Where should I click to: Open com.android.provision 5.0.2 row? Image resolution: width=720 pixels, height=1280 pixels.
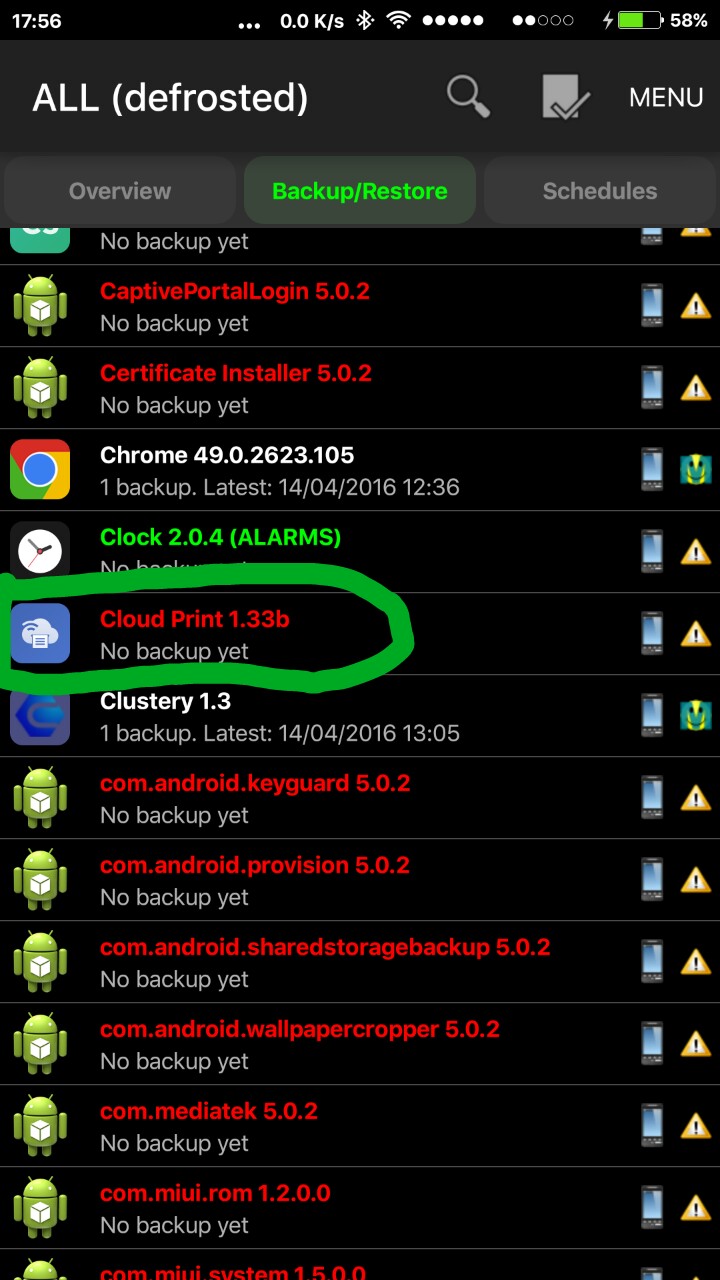(360, 880)
